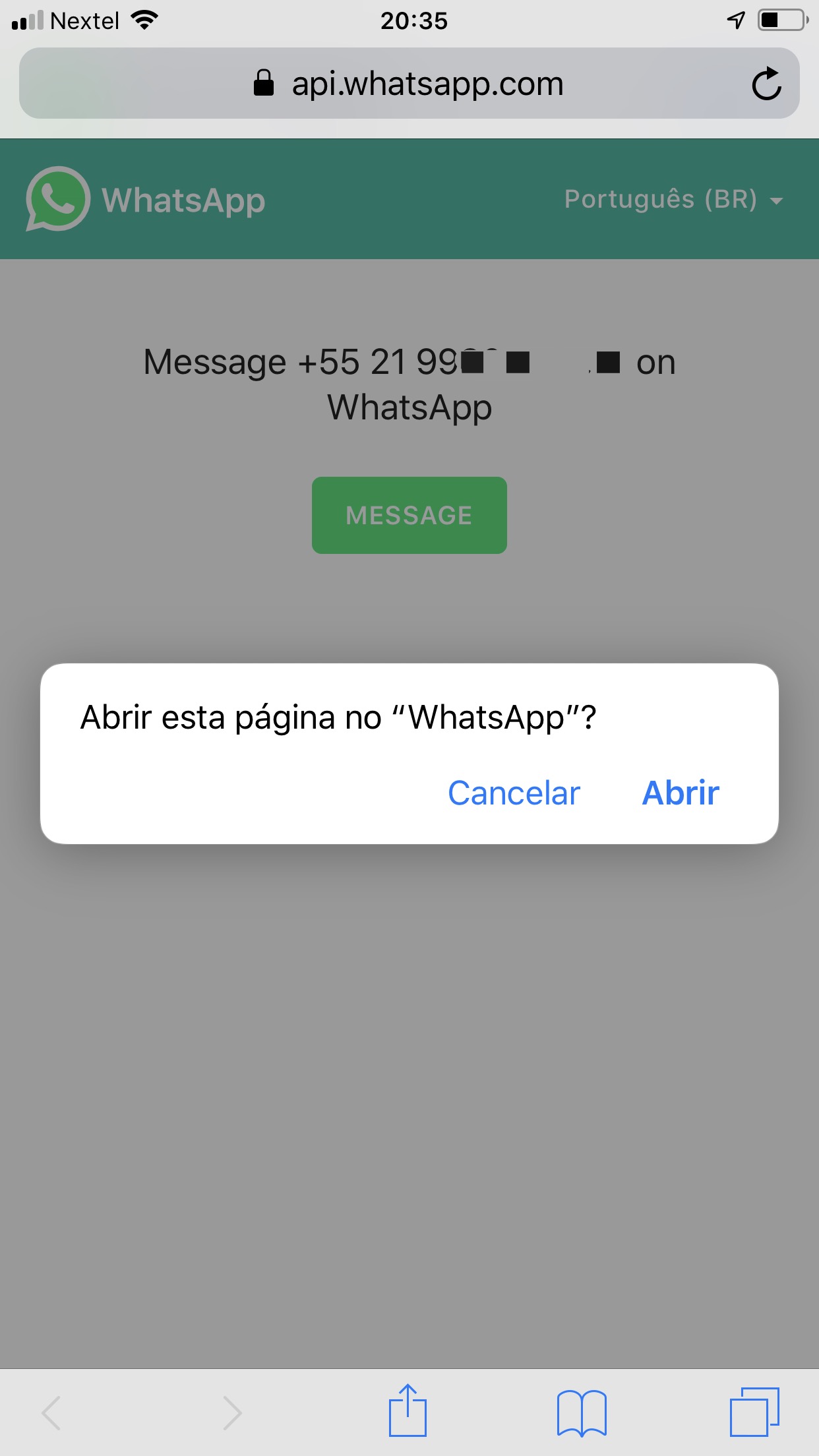819x1456 pixels.
Task: Expand the Português (BR) language dropdown
Action: (673, 199)
